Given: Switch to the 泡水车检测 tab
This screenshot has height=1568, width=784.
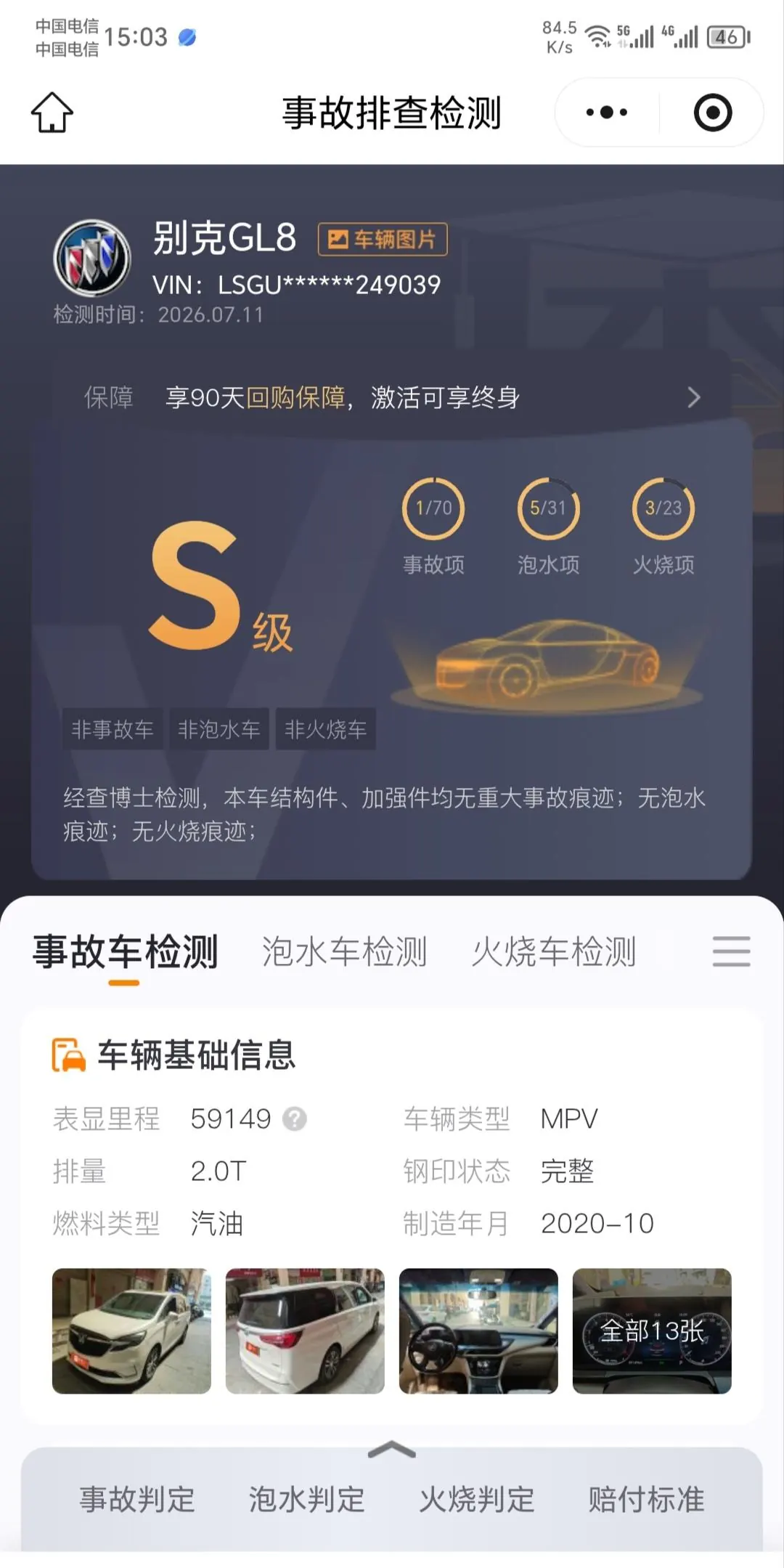Looking at the screenshot, I should coord(344,951).
